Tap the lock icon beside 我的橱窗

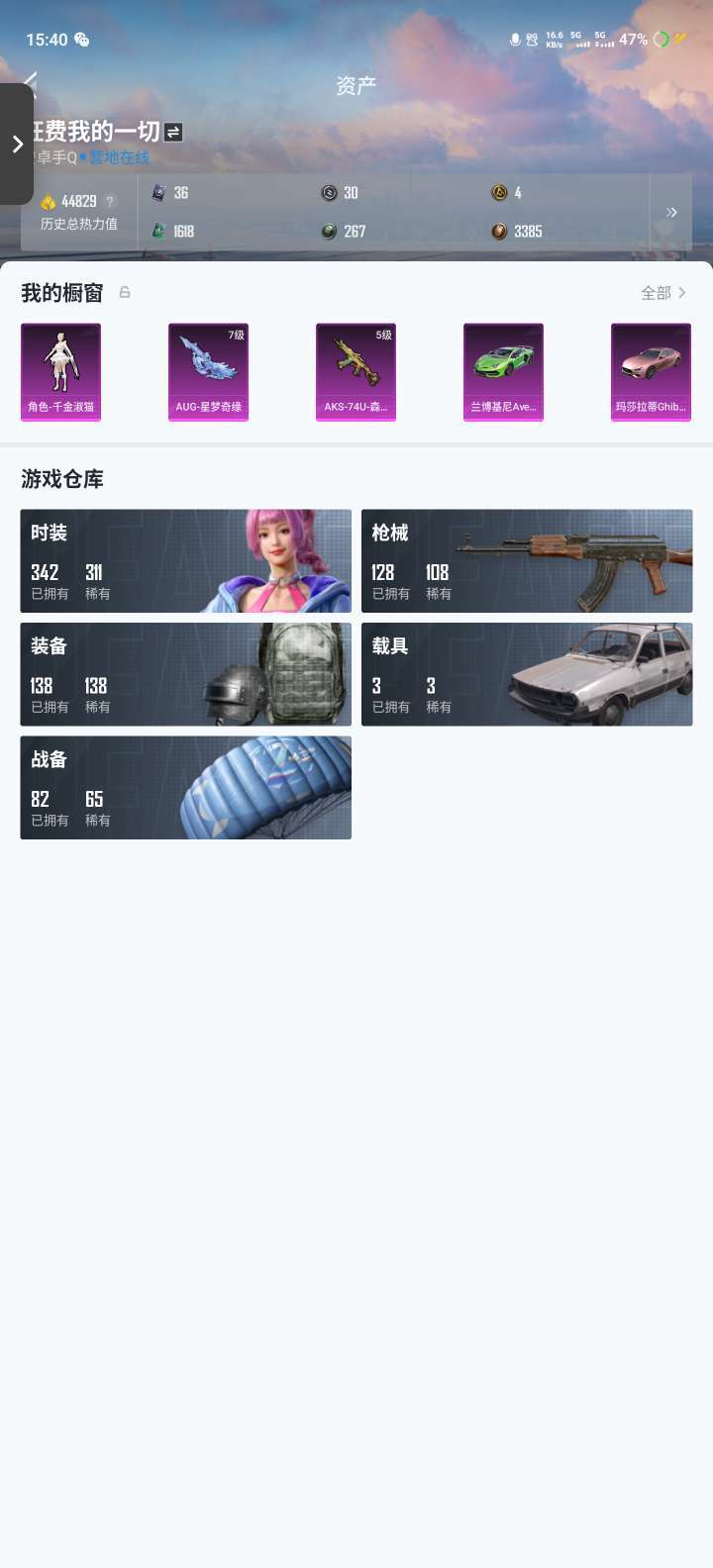pos(125,292)
